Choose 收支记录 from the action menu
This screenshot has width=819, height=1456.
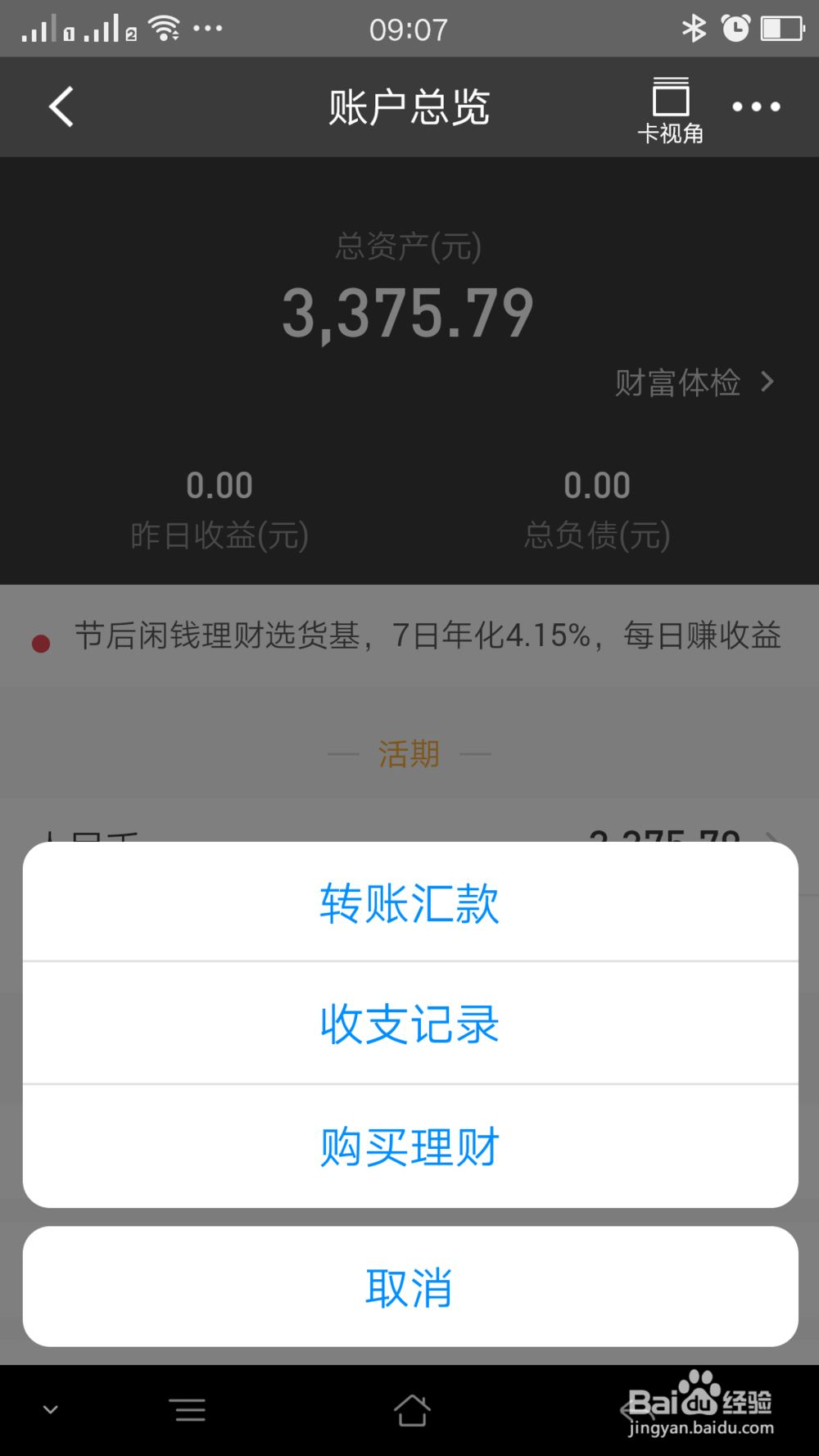pyautogui.click(x=409, y=1024)
